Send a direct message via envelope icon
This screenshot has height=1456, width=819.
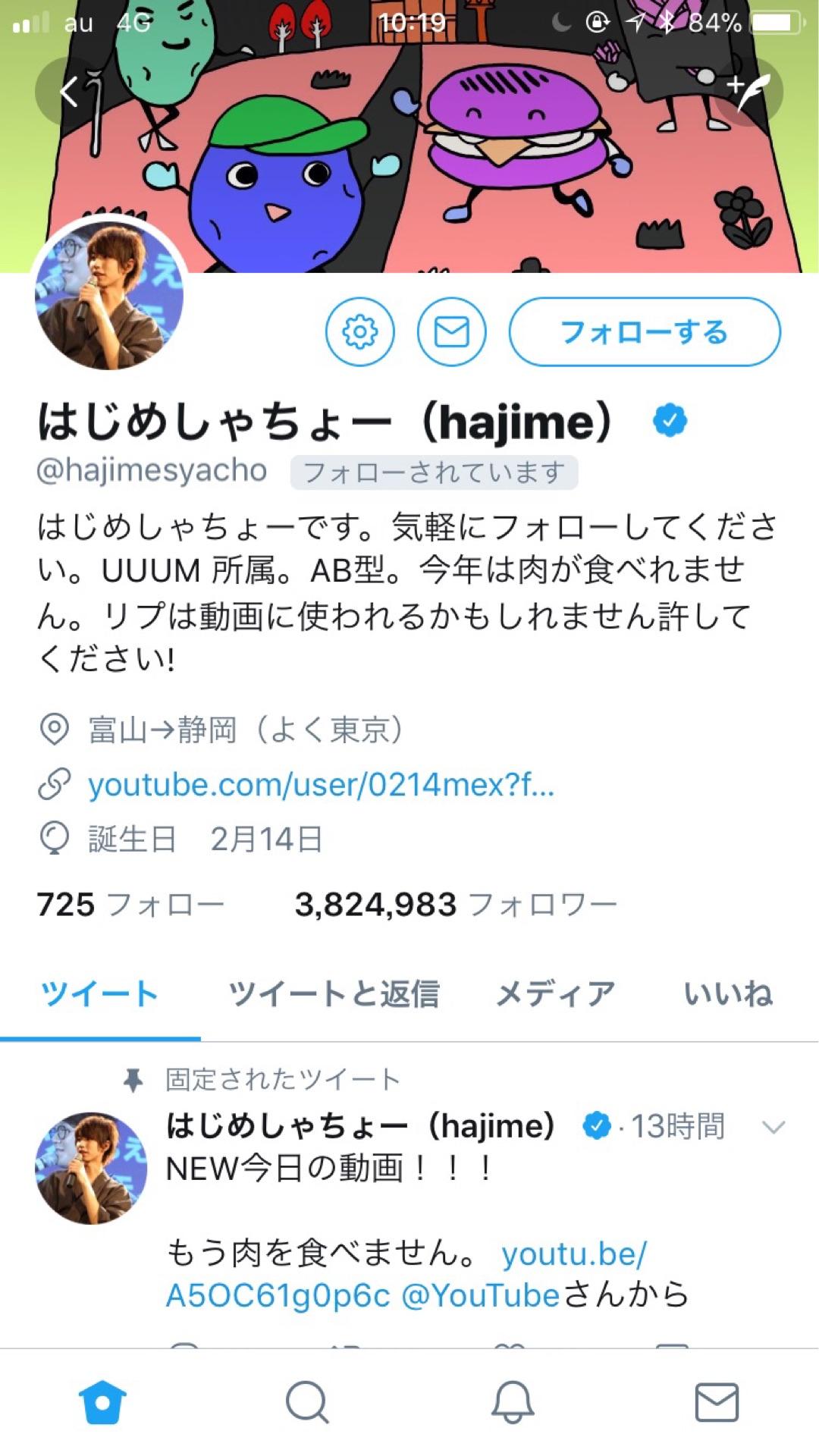point(452,331)
